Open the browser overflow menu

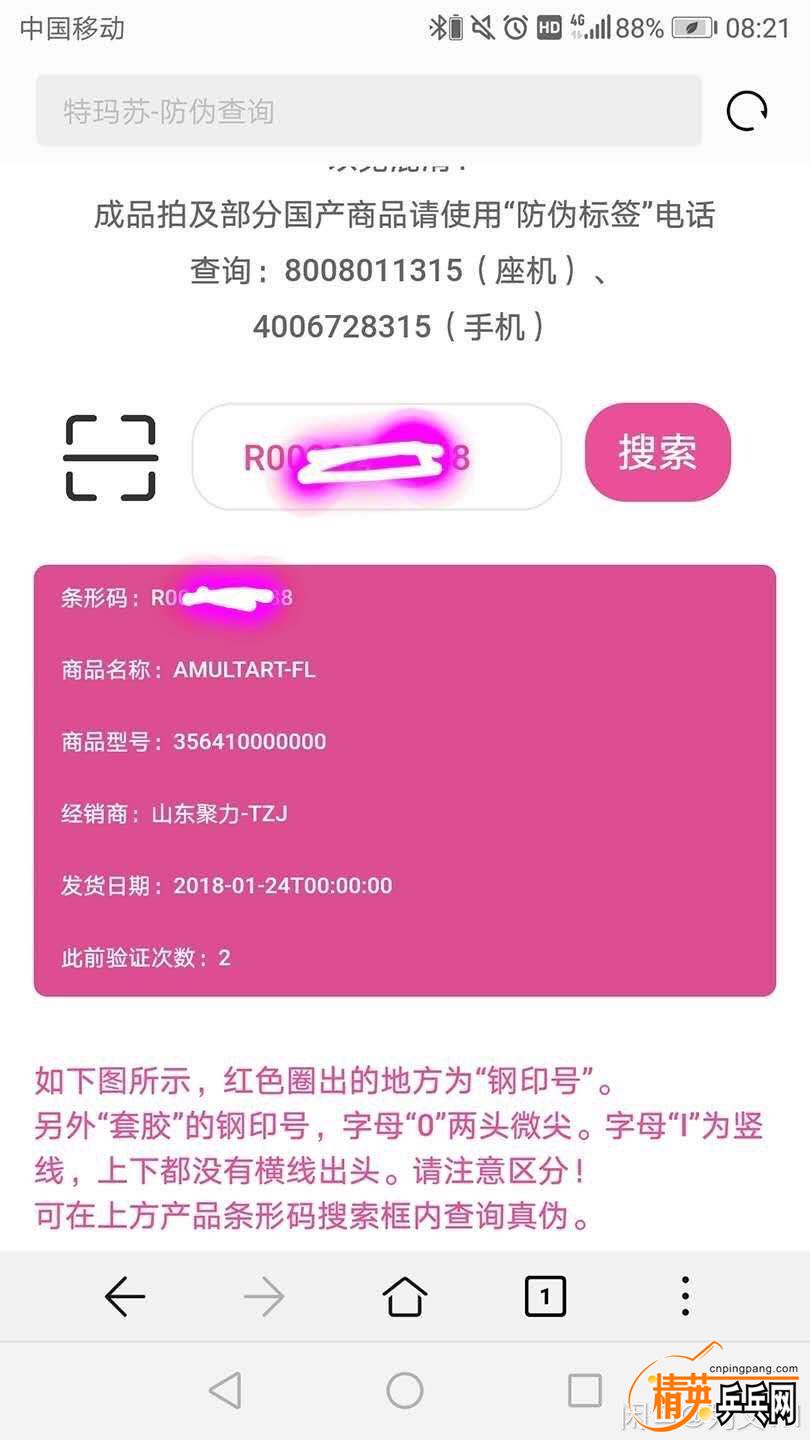click(x=685, y=1297)
